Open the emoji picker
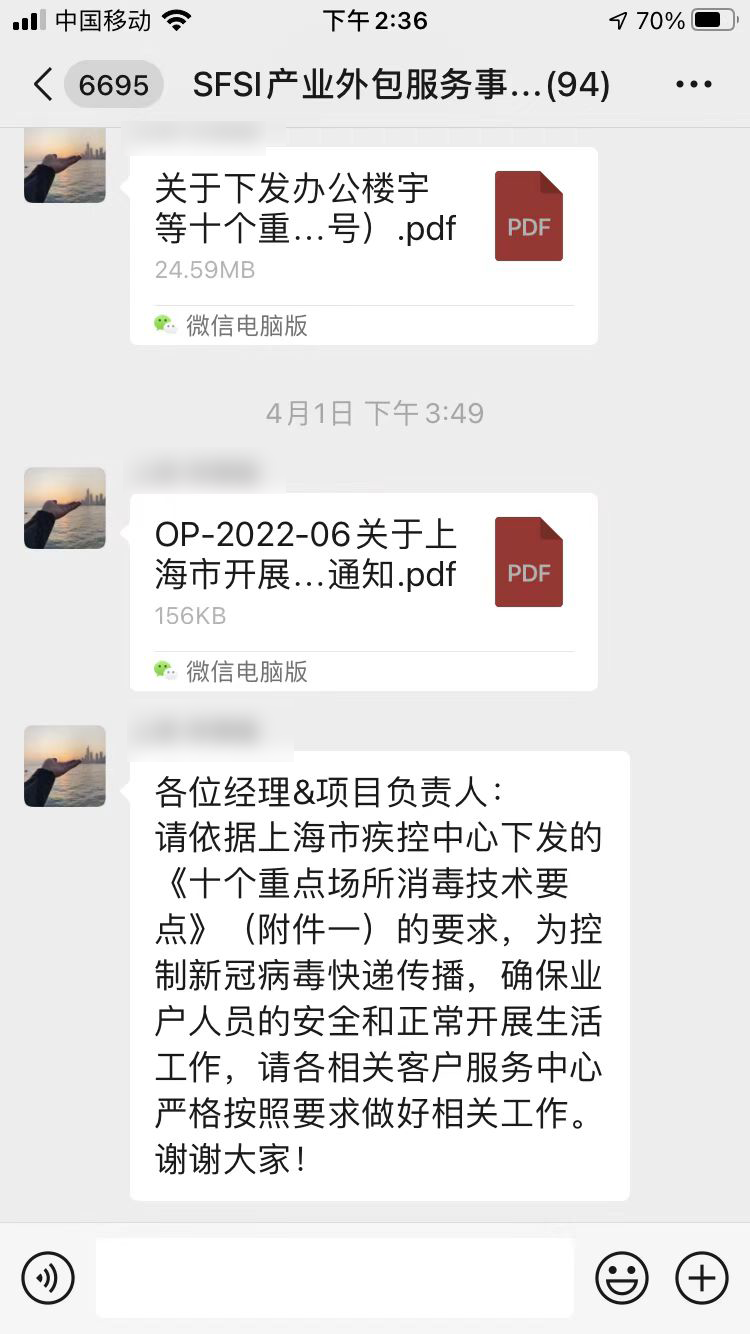The height and width of the screenshot is (1334, 750). [x=621, y=1277]
